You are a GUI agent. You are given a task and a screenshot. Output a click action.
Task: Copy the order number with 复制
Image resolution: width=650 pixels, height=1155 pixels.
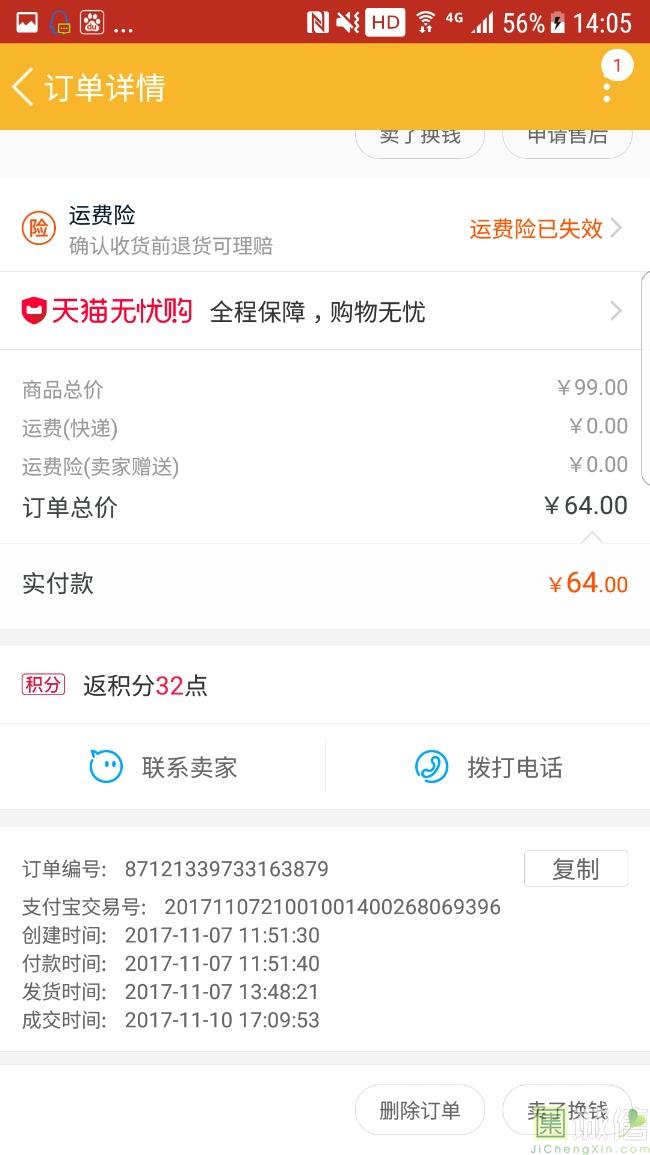tap(575, 869)
